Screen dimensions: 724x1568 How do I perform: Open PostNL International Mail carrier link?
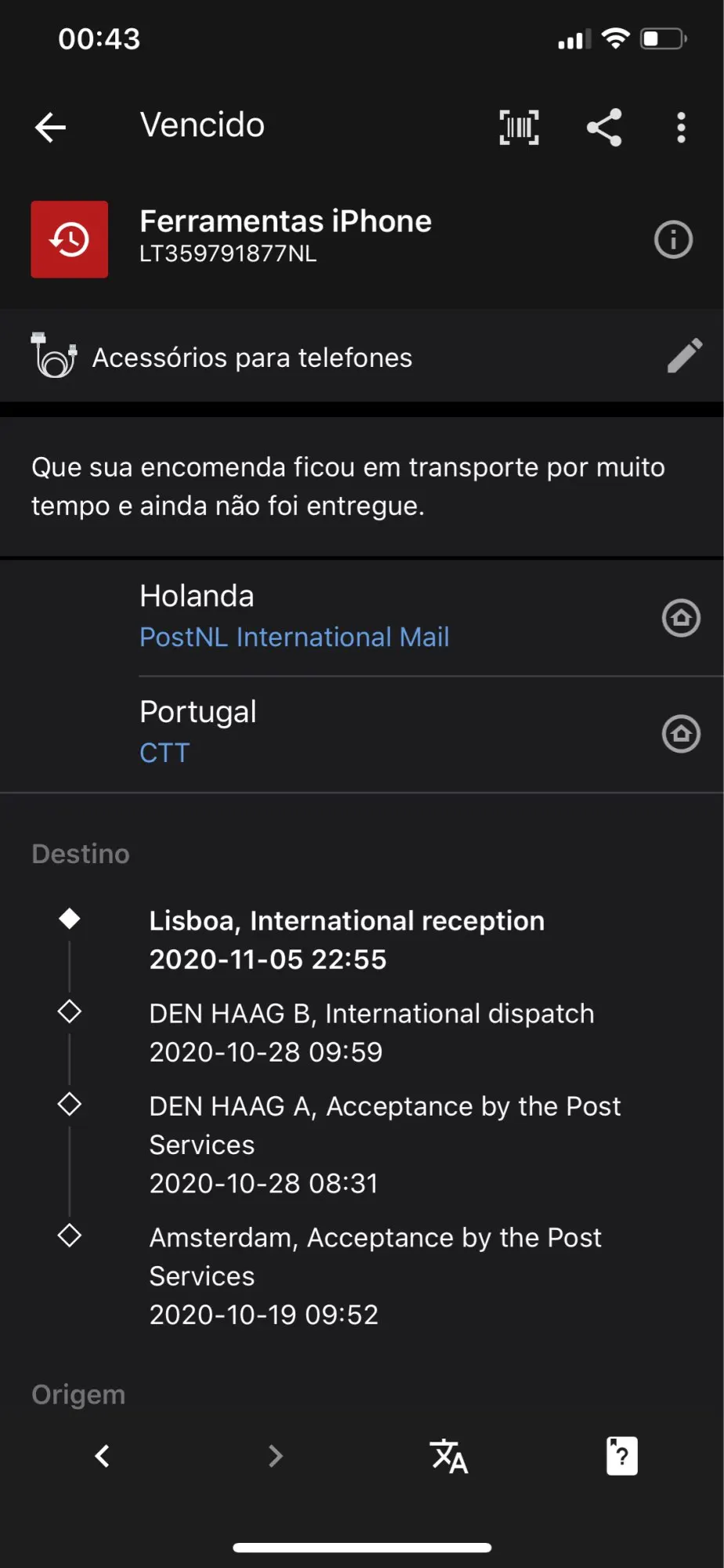(295, 637)
